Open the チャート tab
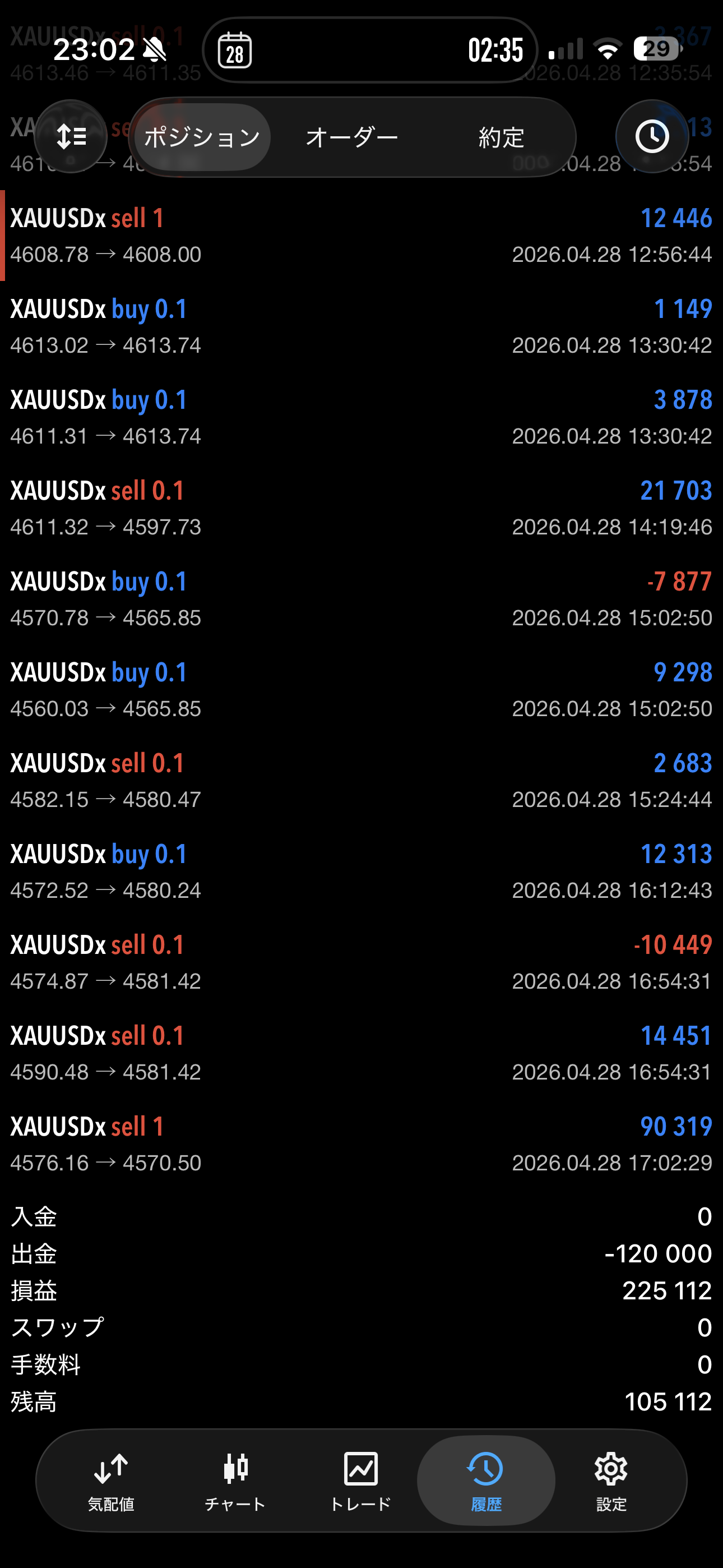Viewport: 723px width, 1568px height. 235,1481
